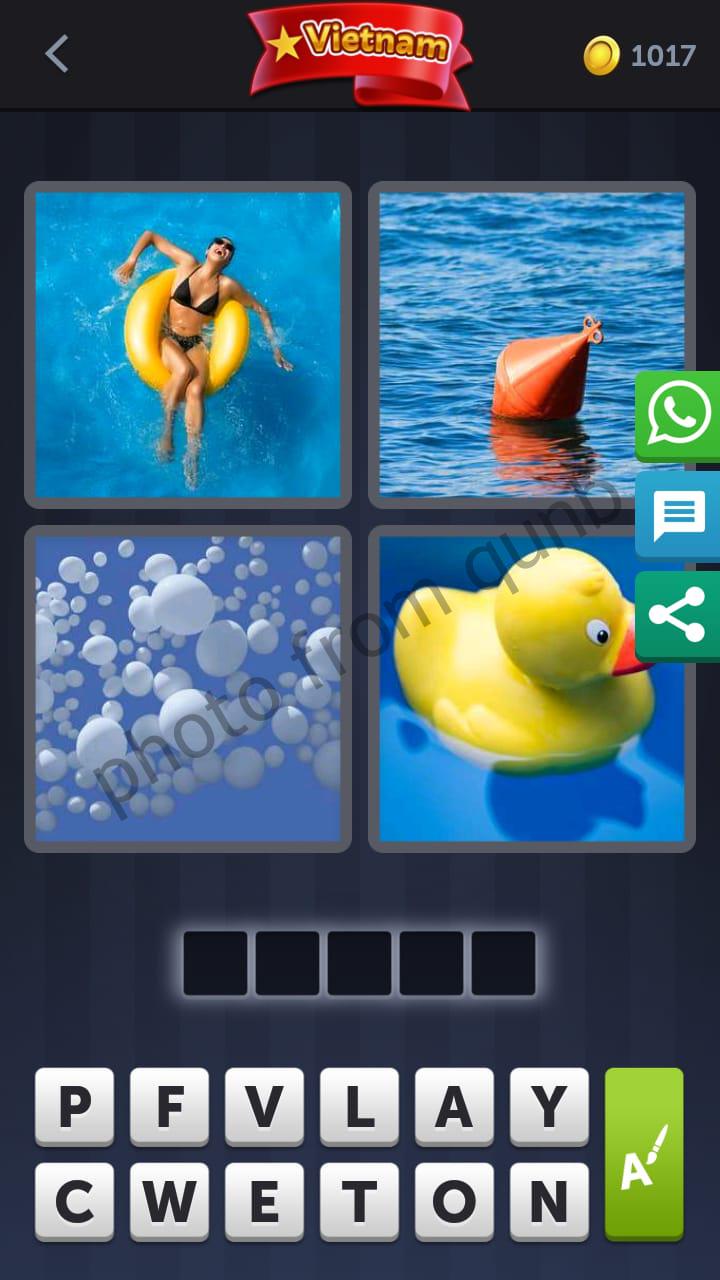Open WhatsApp sharing from the side panel
Screen dimensions: 720x1280
point(677,411)
